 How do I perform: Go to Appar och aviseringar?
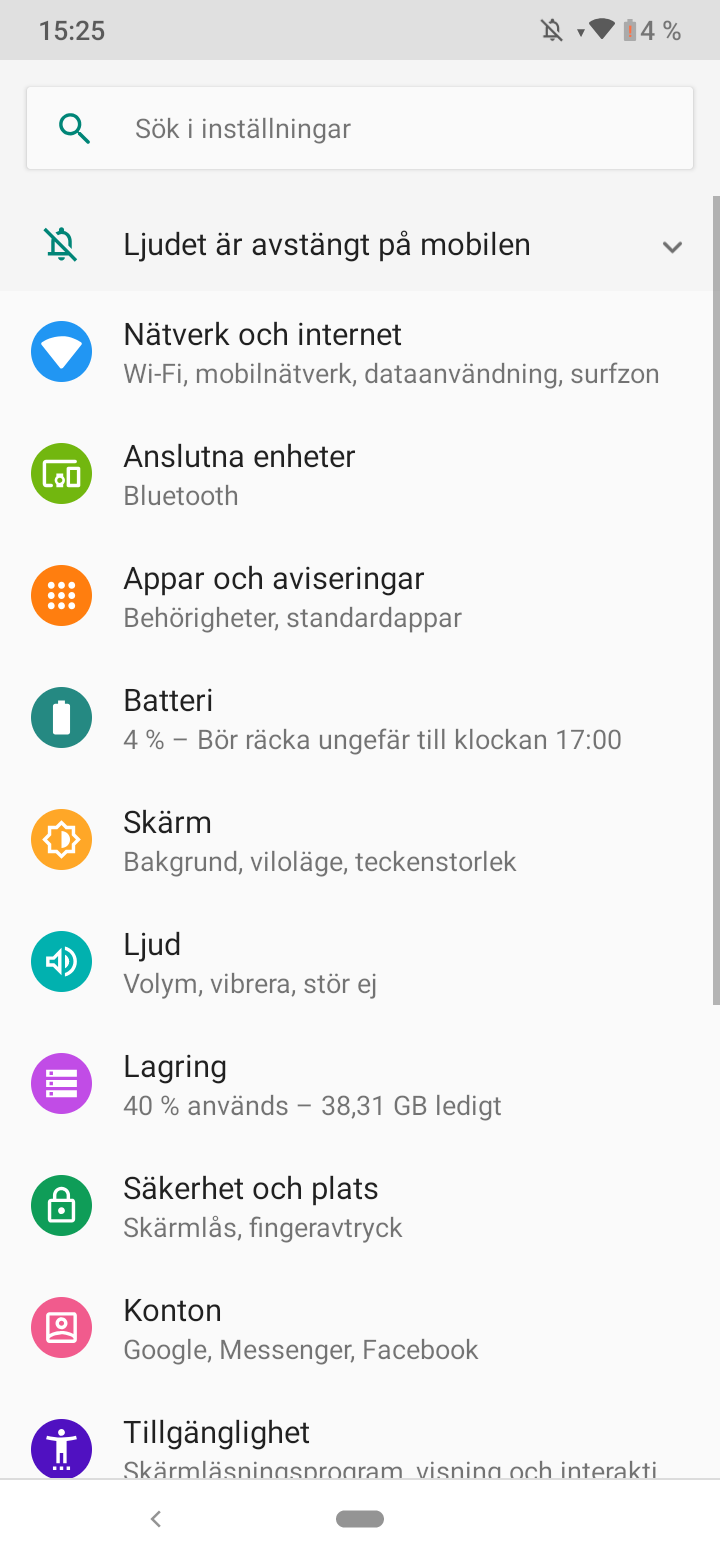[360, 597]
